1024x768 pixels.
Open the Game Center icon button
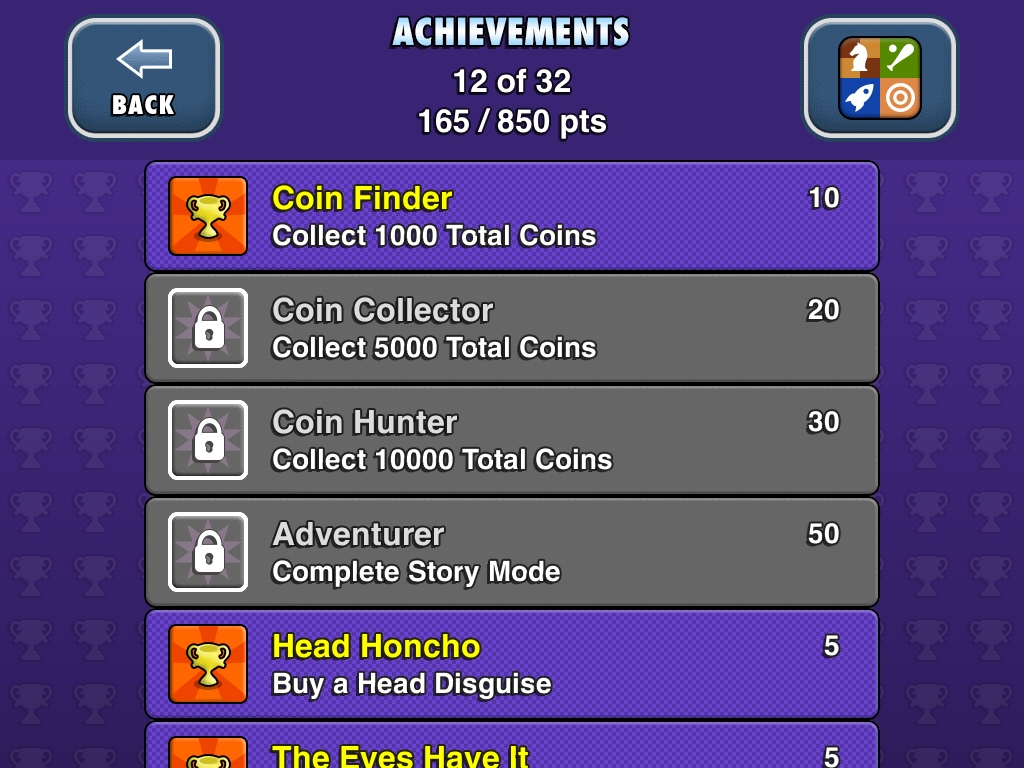tap(879, 78)
